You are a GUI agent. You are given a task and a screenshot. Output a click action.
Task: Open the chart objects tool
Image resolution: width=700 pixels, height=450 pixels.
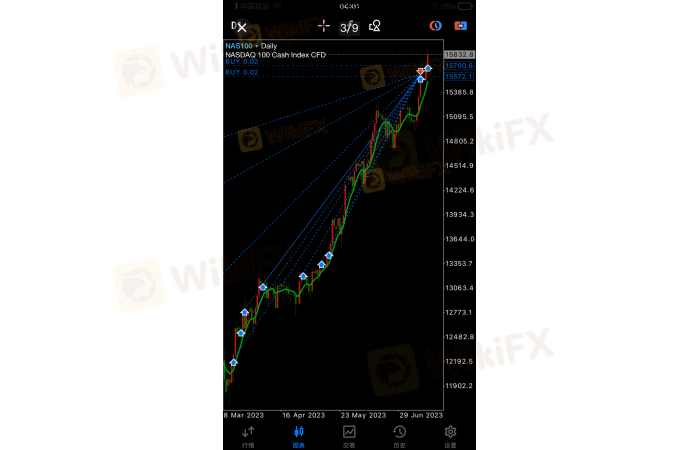pos(376,26)
